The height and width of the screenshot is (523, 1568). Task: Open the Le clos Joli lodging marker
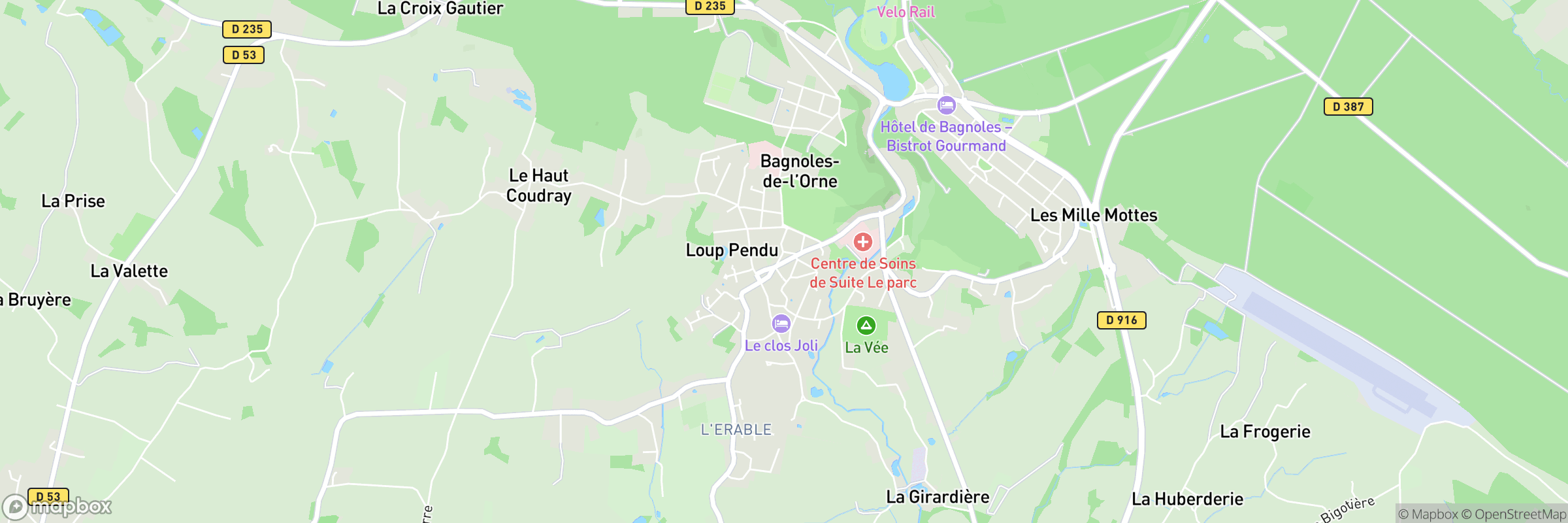781,324
